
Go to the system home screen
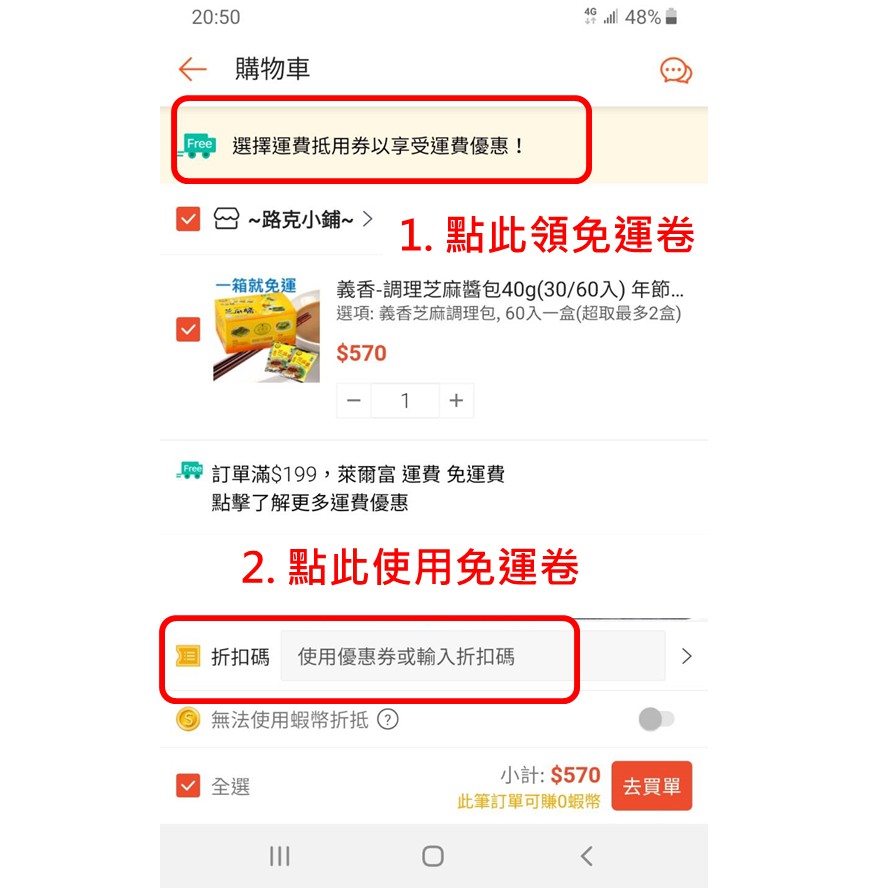(x=433, y=856)
